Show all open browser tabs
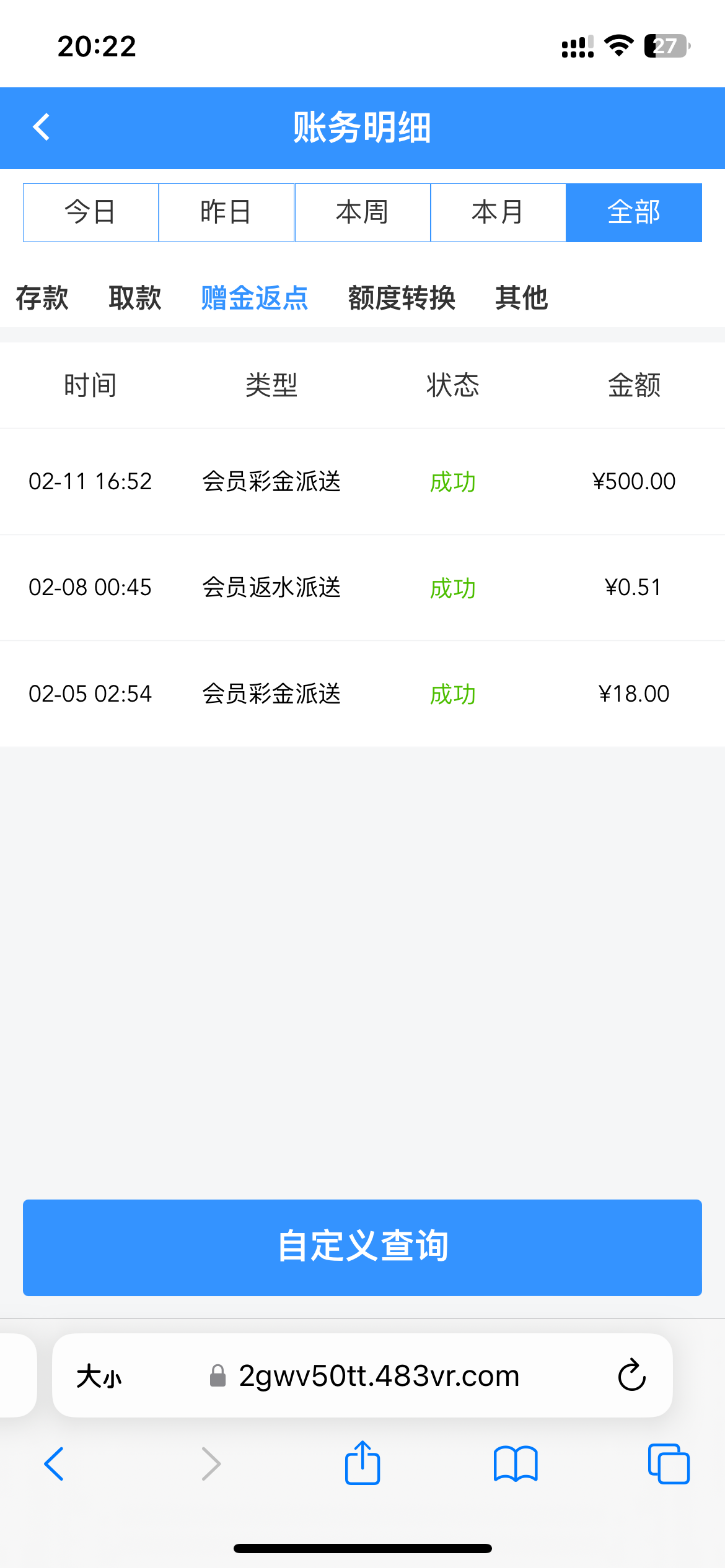The image size is (725, 1568). coord(669,1464)
